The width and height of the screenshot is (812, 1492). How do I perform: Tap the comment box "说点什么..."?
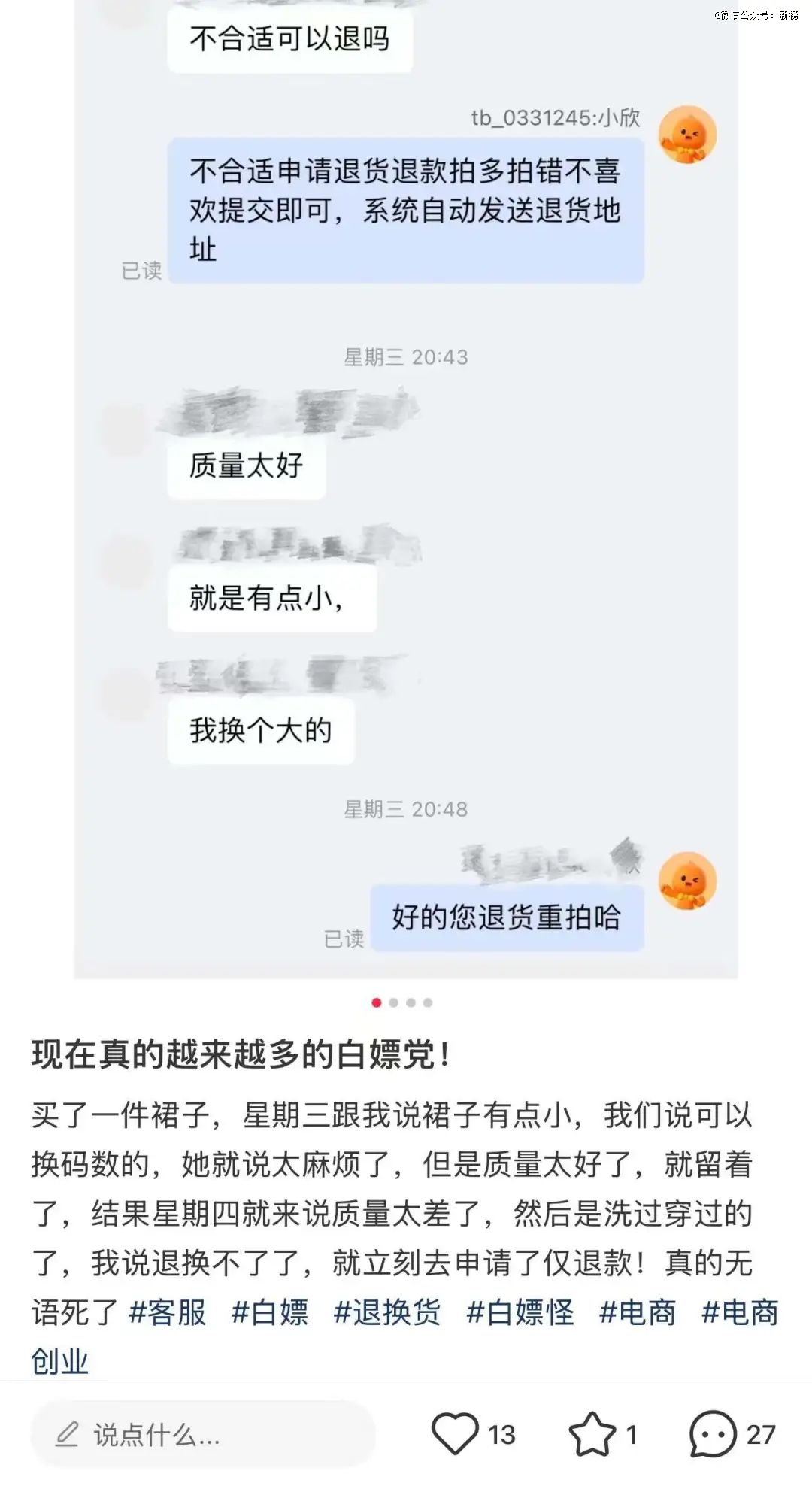pyautogui.click(x=203, y=1434)
